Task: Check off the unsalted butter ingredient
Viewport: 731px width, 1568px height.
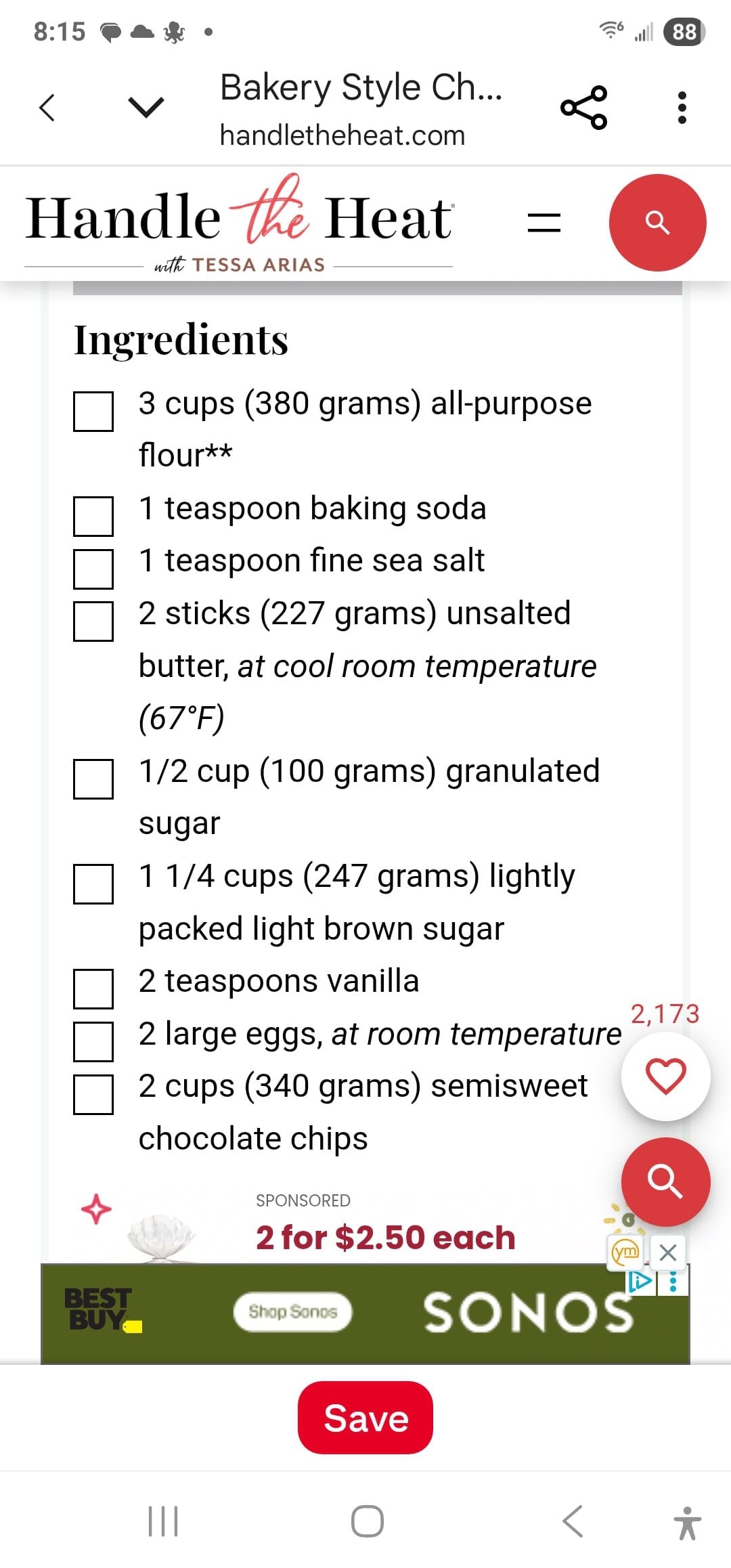Action: click(93, 621)
